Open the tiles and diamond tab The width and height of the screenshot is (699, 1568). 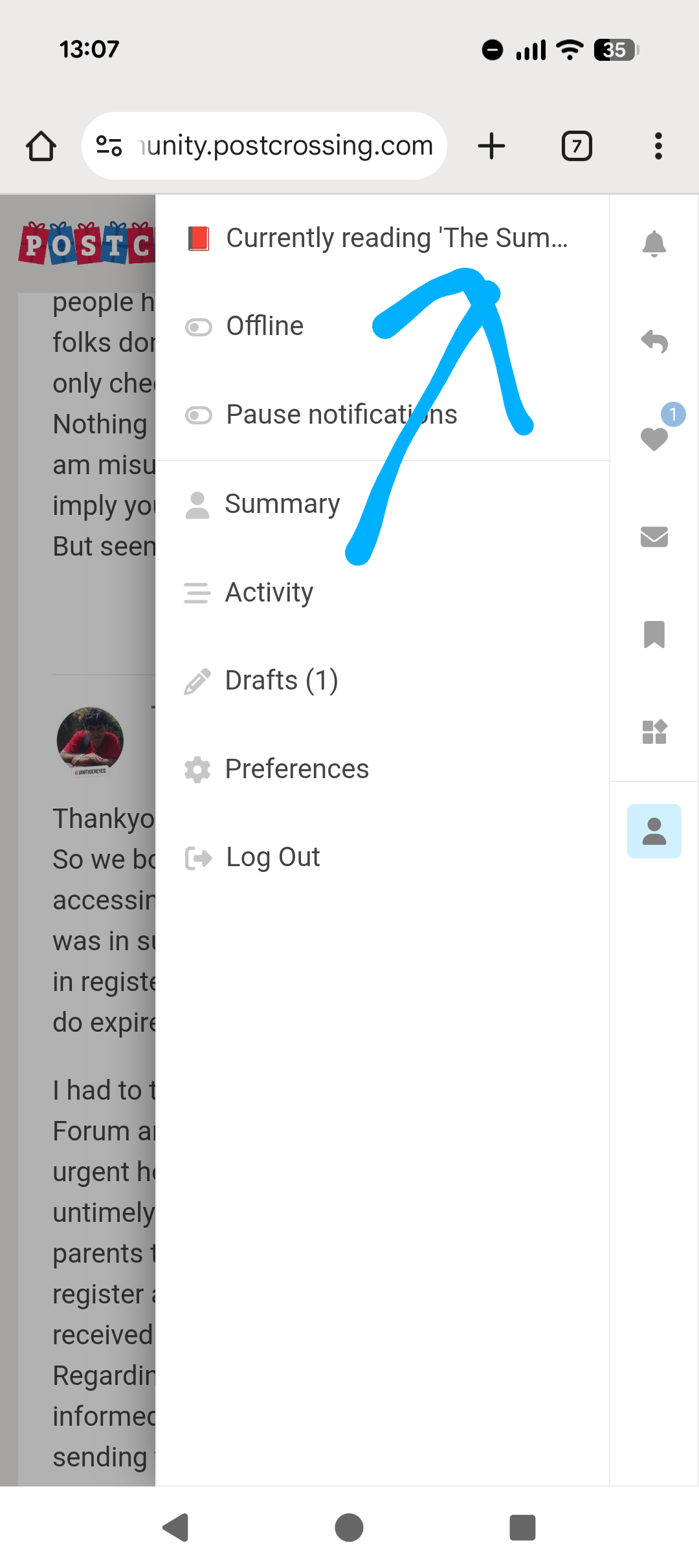tap(654, 732)
